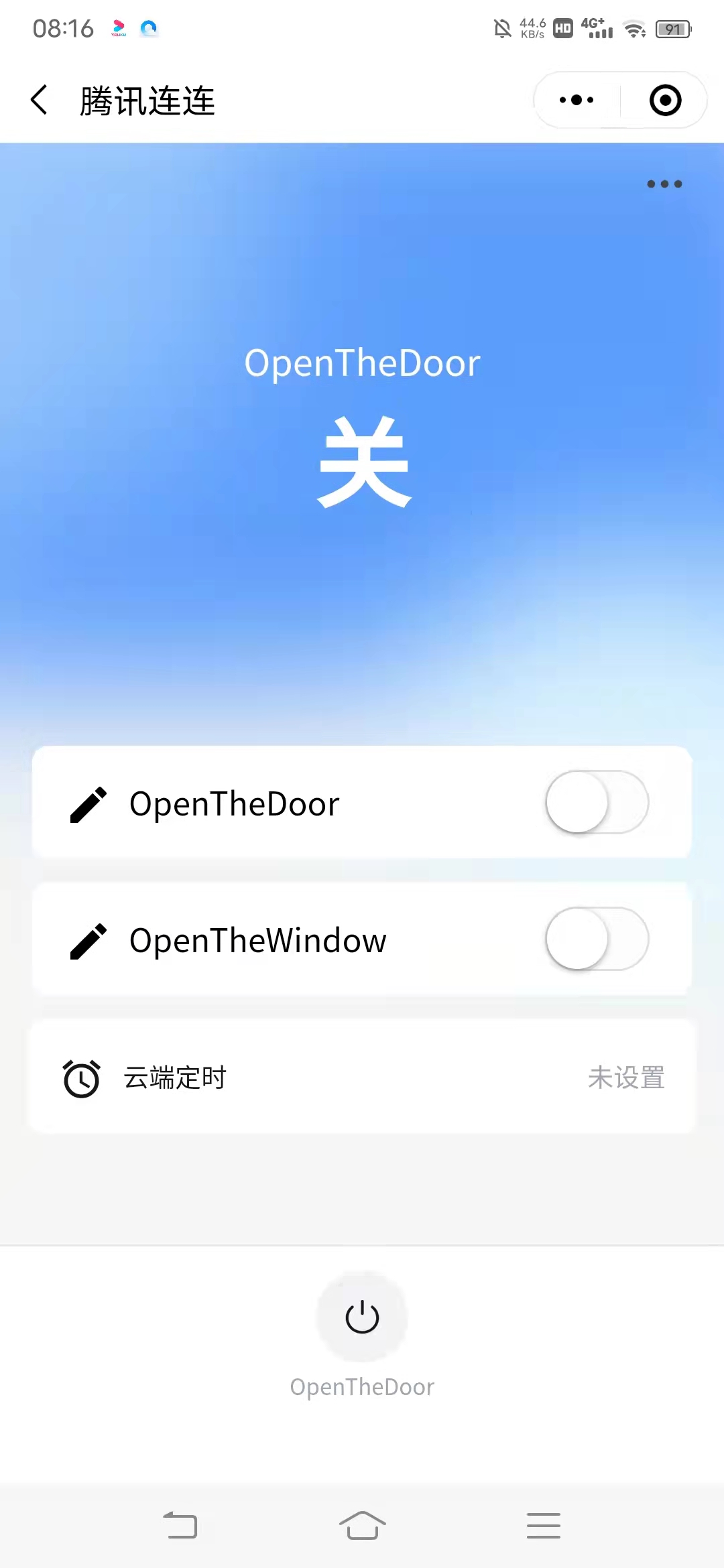
Task: Toggle the OpenTheDoor switch on
Action: coord(597,802)
